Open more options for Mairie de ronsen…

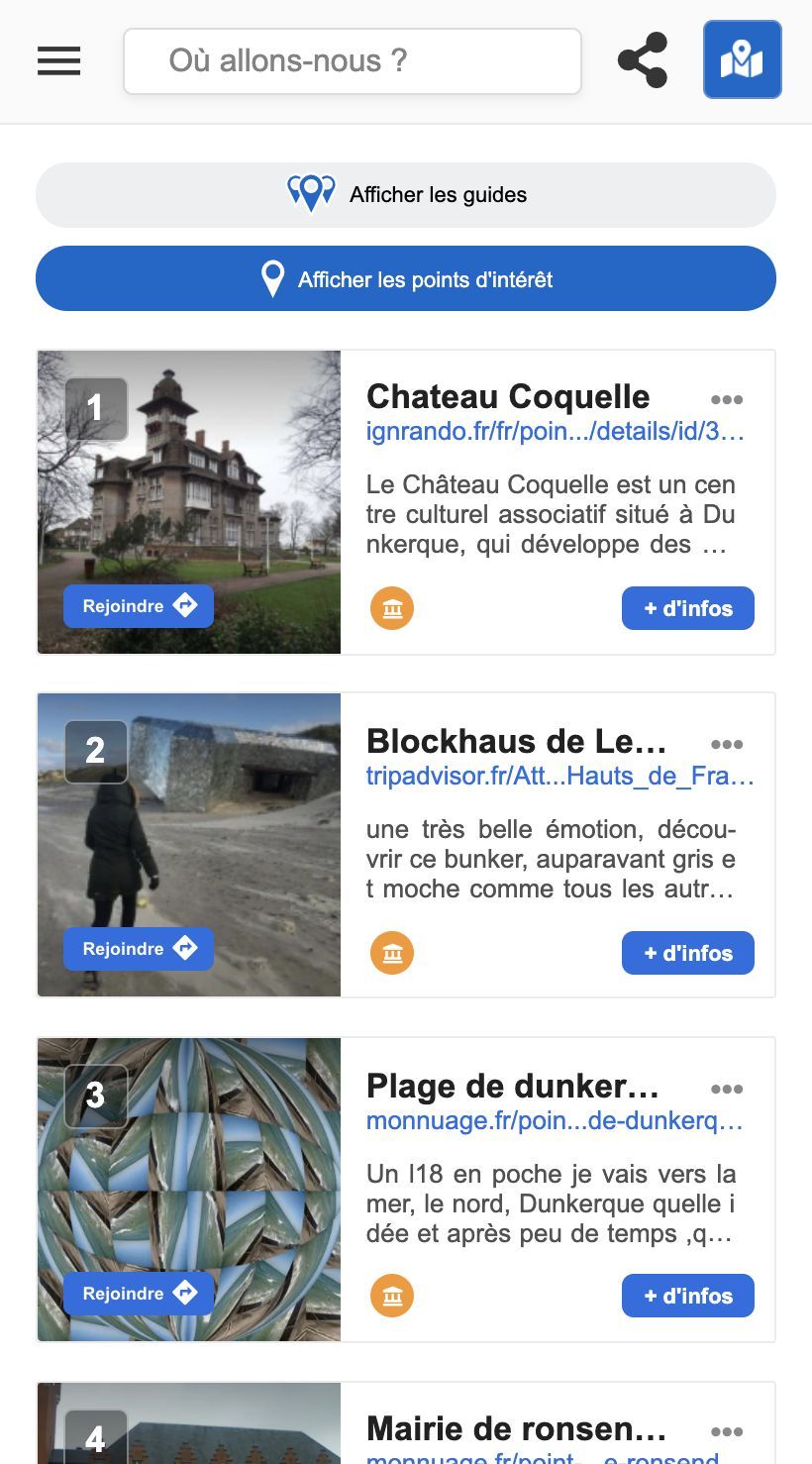[x=727, y=1432]
